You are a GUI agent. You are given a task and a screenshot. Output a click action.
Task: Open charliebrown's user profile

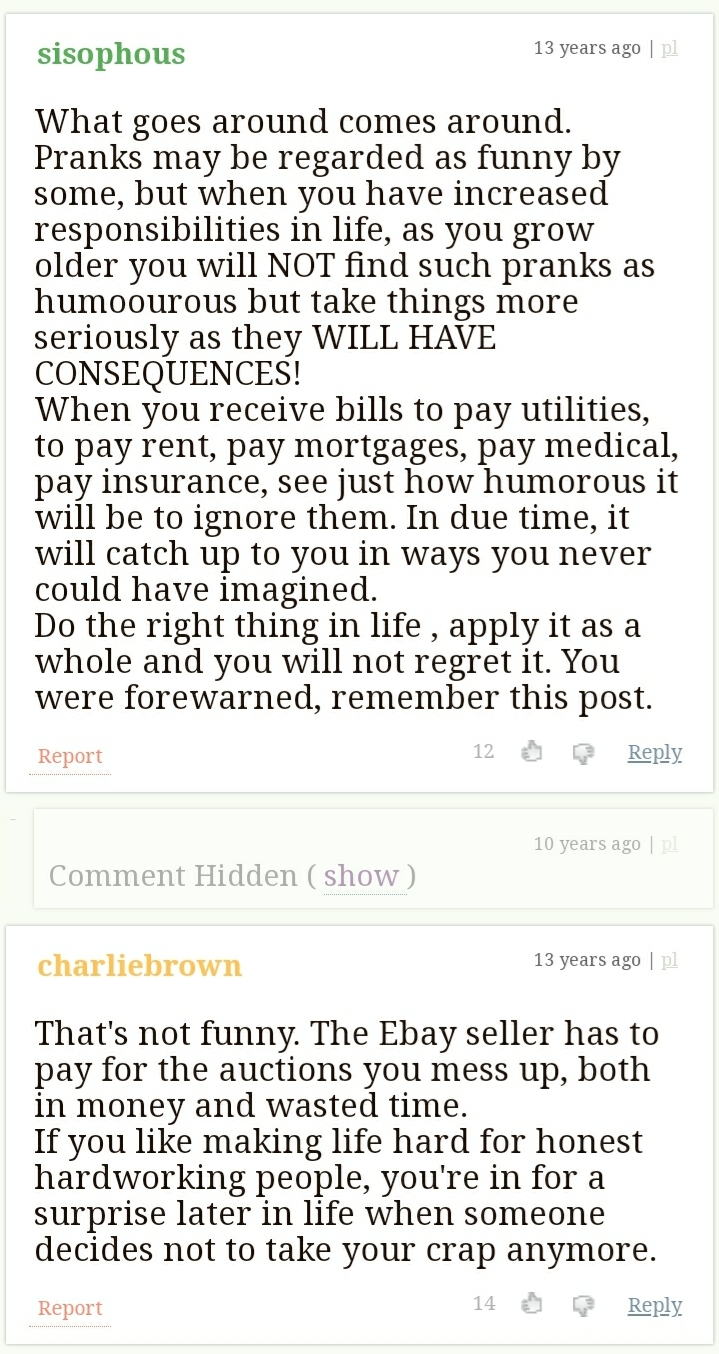point(140,966)
